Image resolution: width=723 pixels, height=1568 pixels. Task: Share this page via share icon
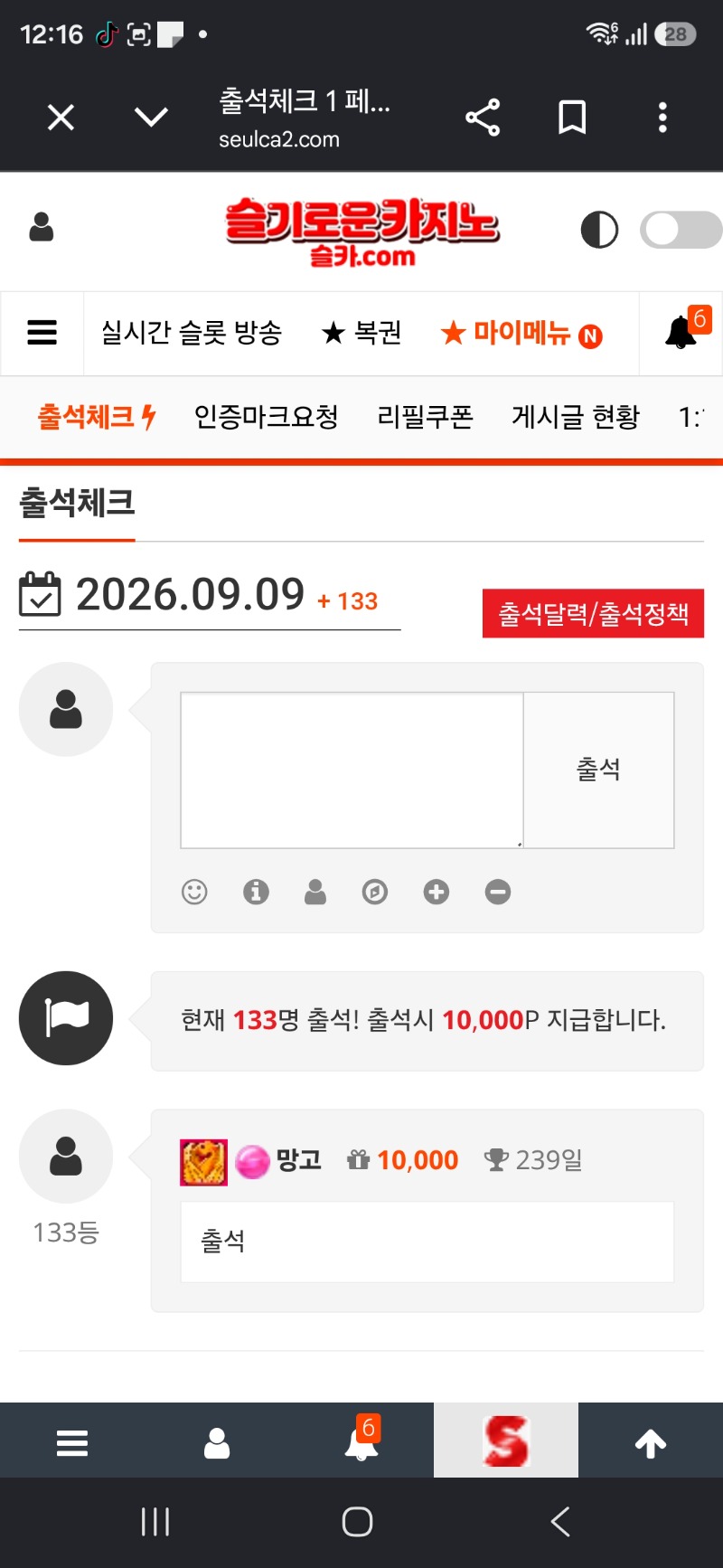[483, 118]
